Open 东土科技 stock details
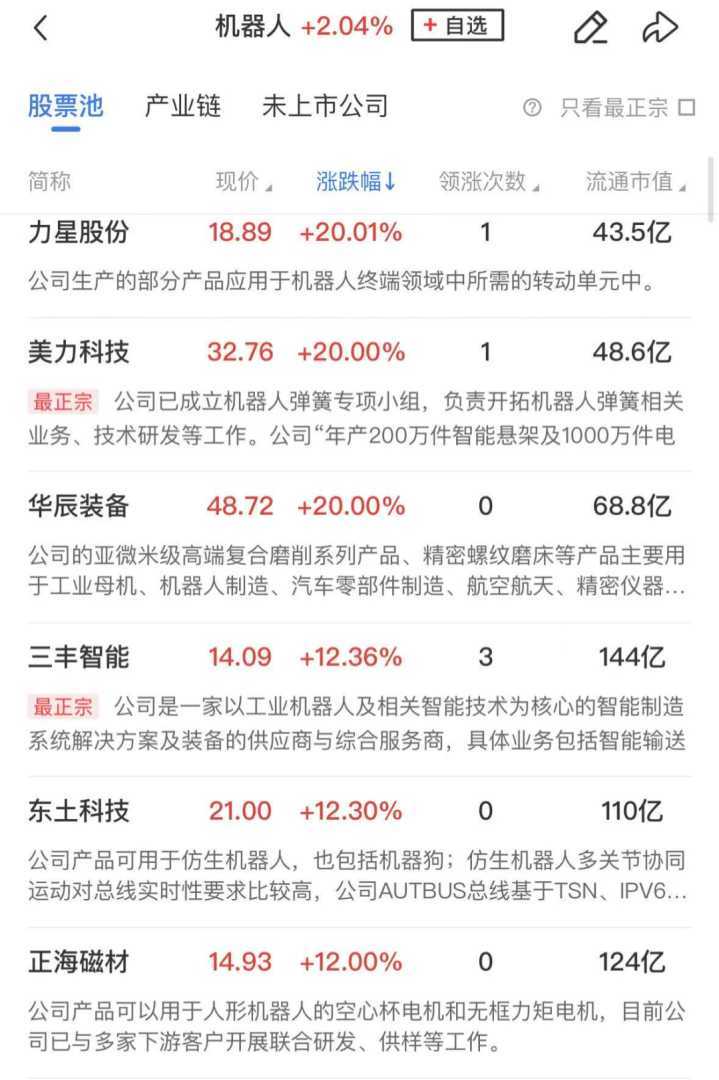 (x=79, y=811)
